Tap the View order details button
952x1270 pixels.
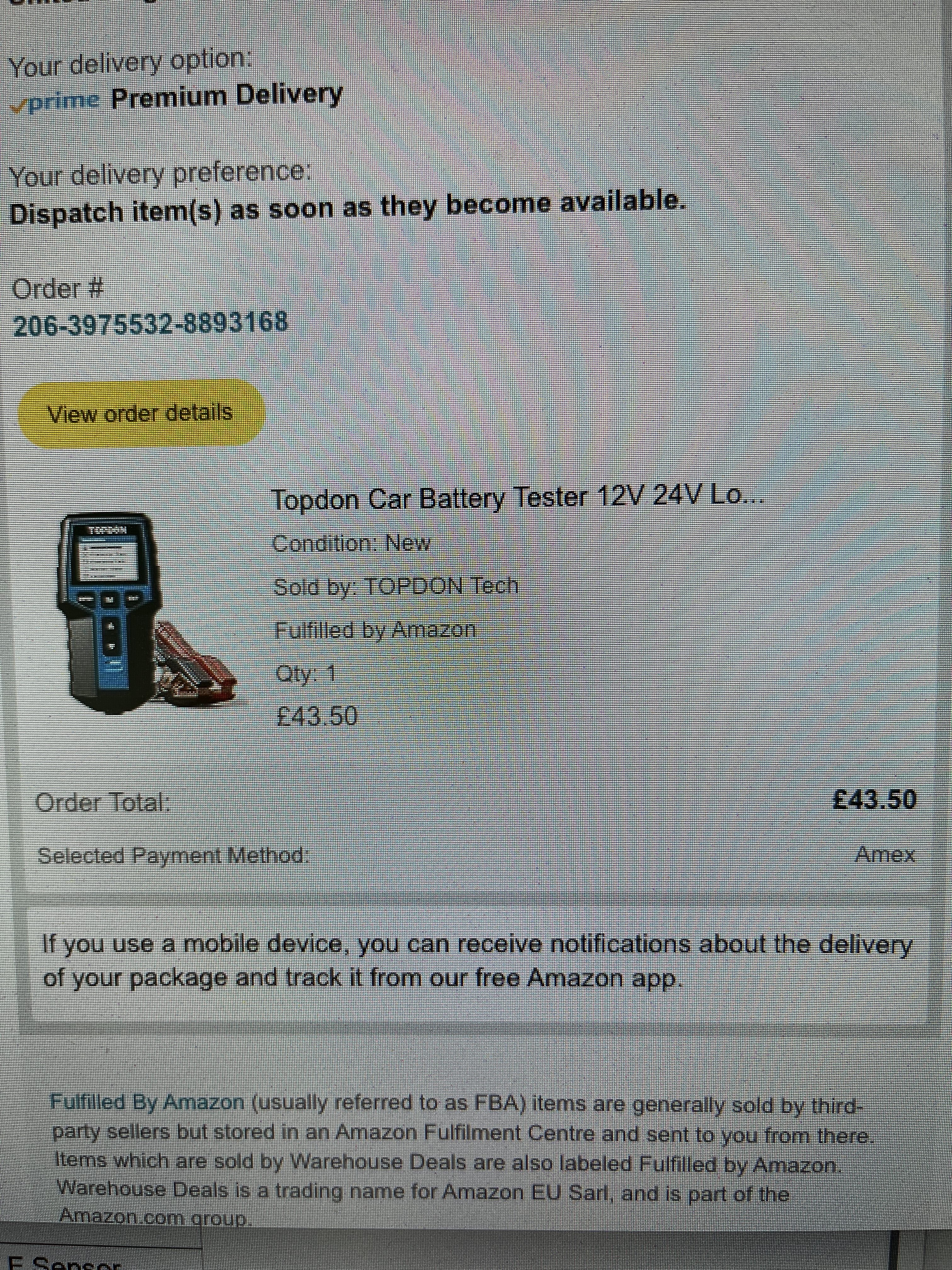(141, 413)
